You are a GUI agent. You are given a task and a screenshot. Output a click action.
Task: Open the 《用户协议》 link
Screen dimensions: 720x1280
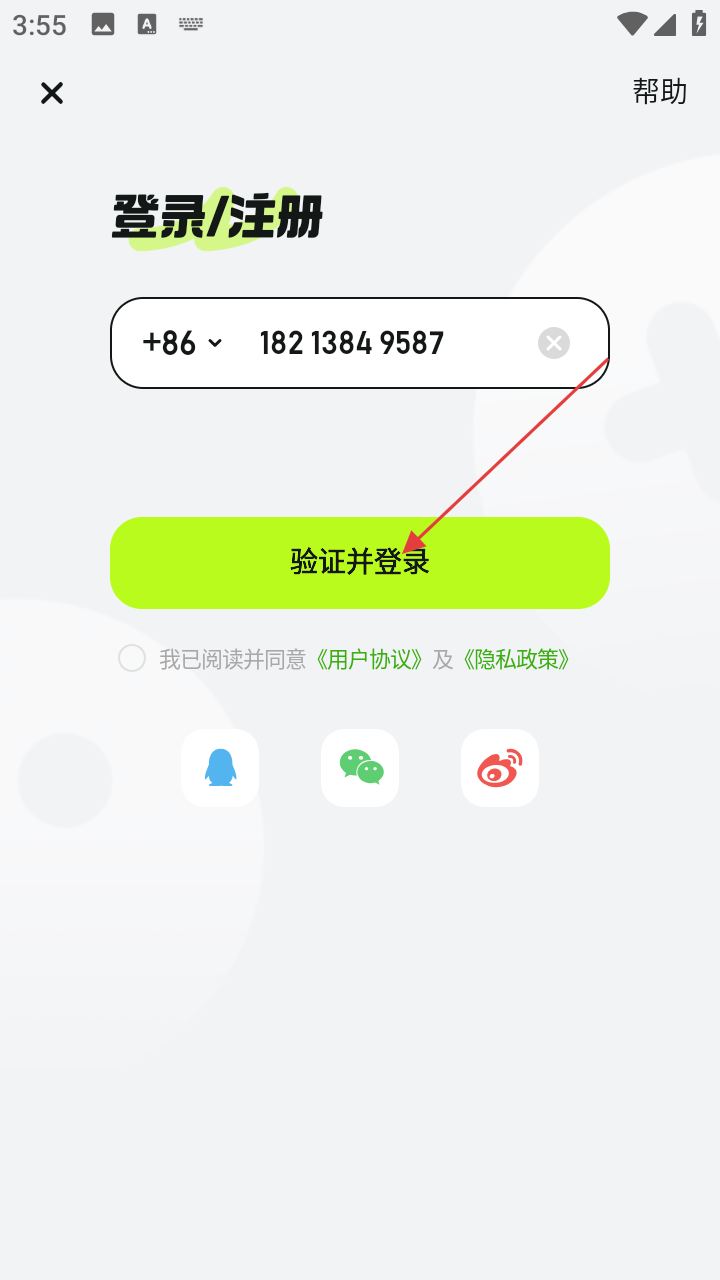tap(369, 659)
